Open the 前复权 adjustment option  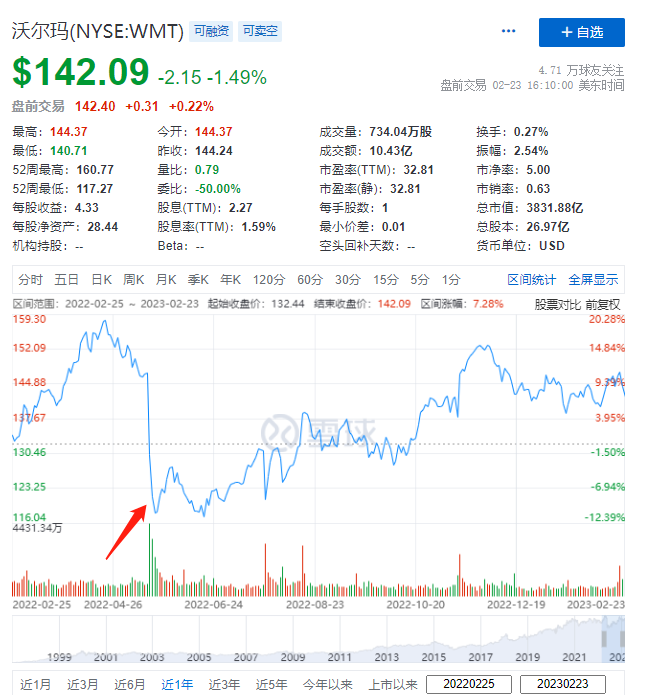point(603,303)
